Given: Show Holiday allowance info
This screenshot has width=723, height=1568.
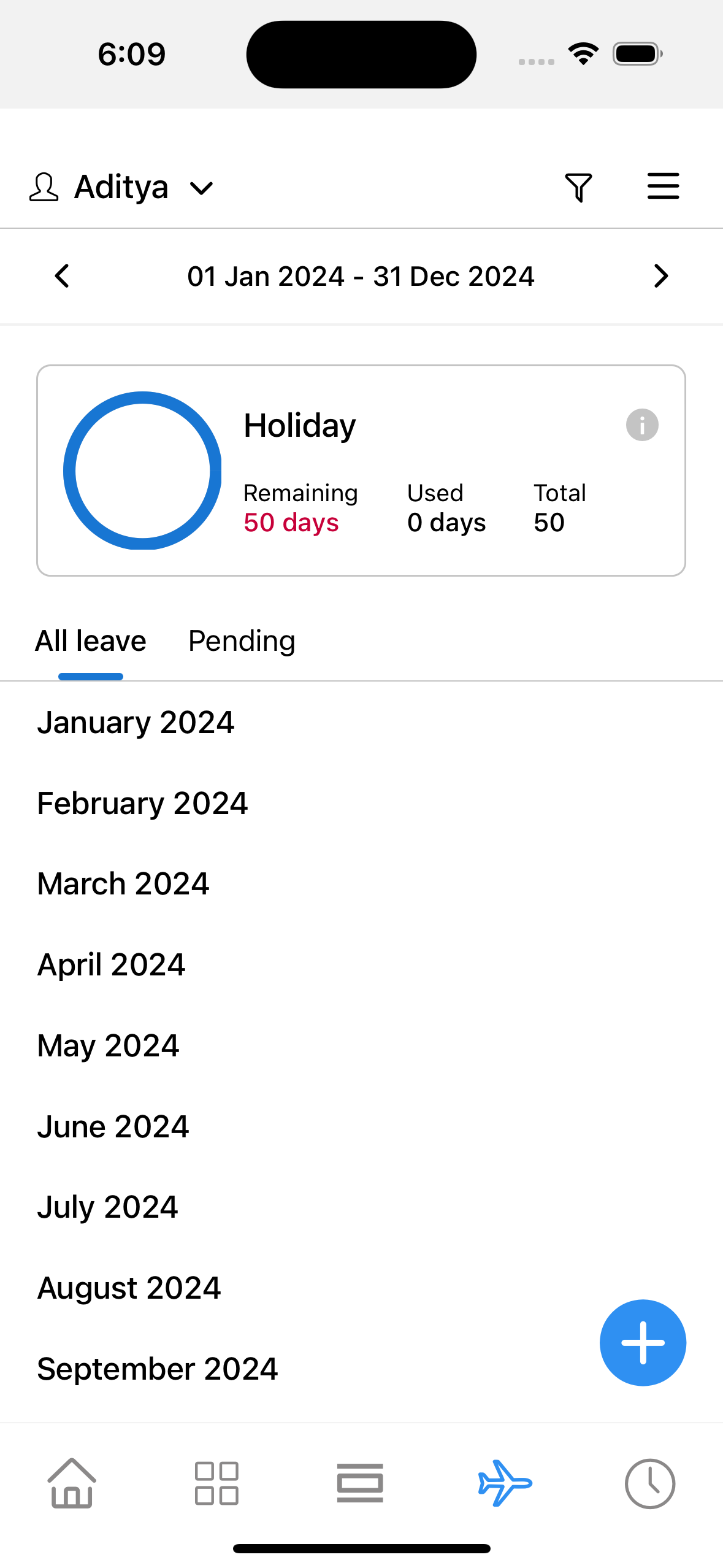Looking at the screenshot, I should (x=642, y=425).
